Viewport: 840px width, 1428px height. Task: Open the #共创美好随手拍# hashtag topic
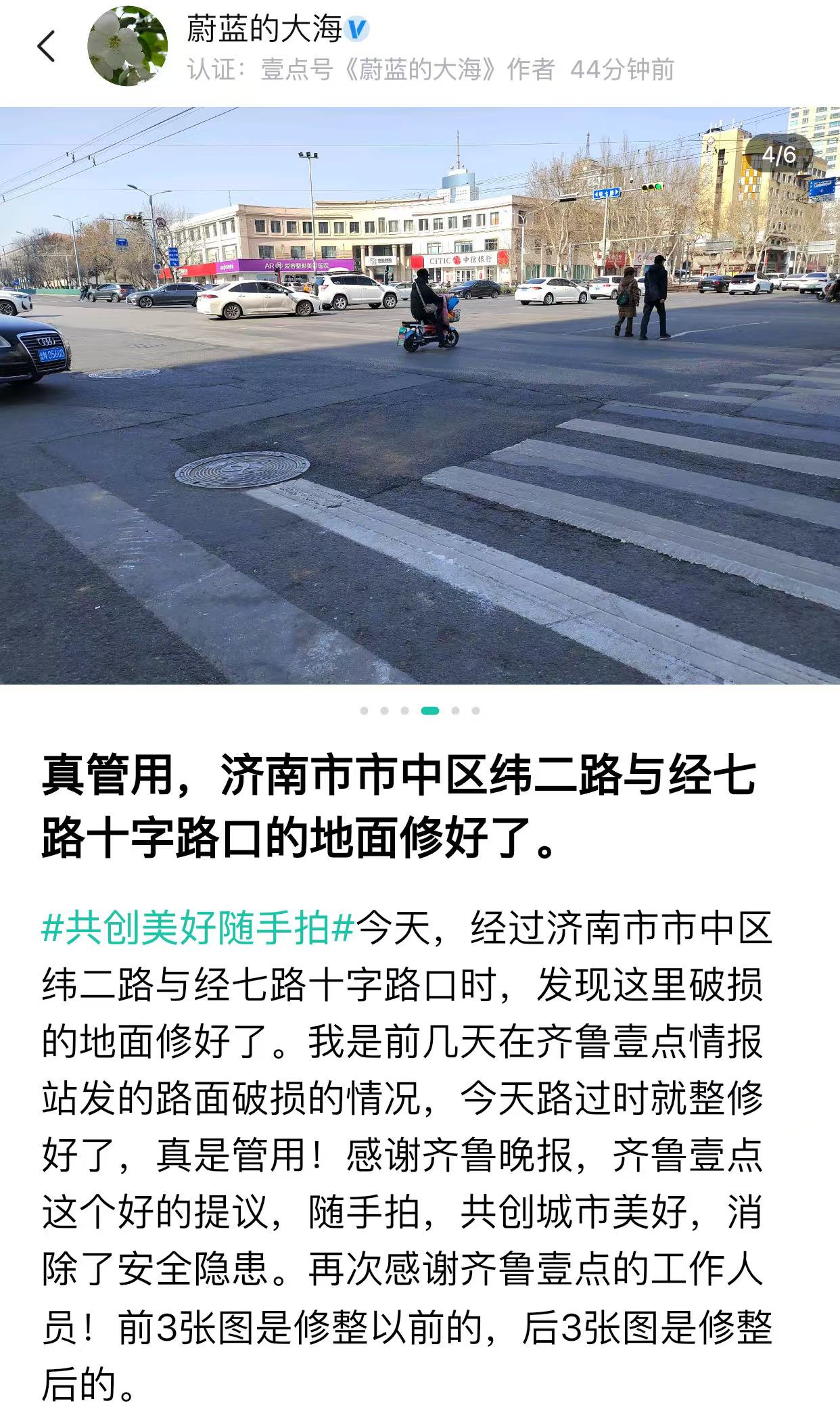[197, 927]
